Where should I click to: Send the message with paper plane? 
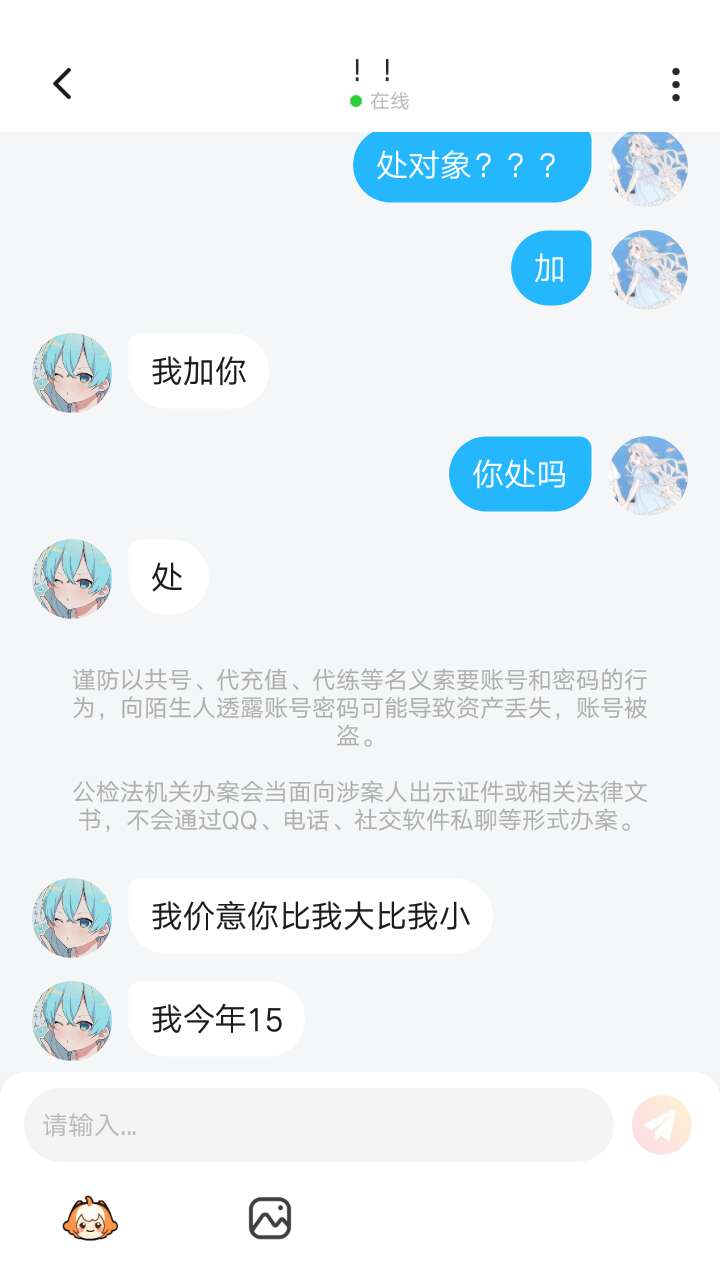pos(661,1125)
